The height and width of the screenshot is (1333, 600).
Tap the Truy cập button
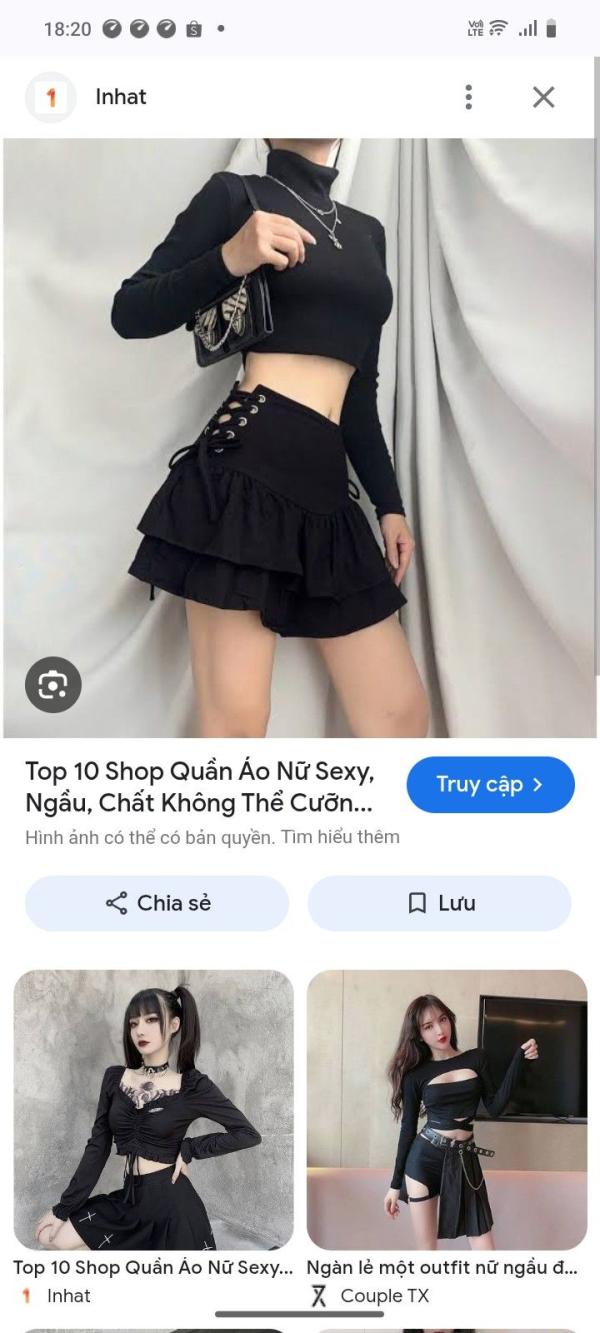point(490,785)
